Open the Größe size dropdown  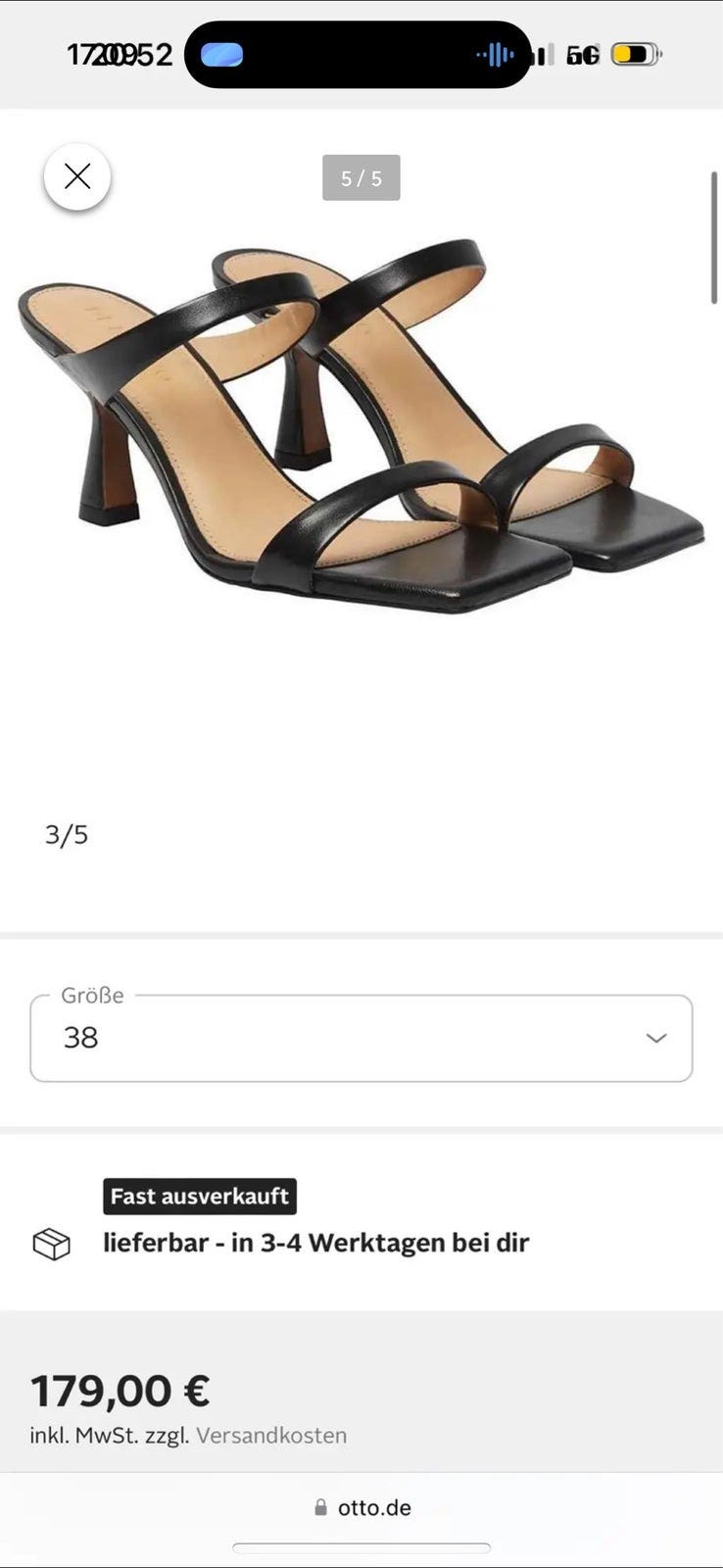[361, 1038]
